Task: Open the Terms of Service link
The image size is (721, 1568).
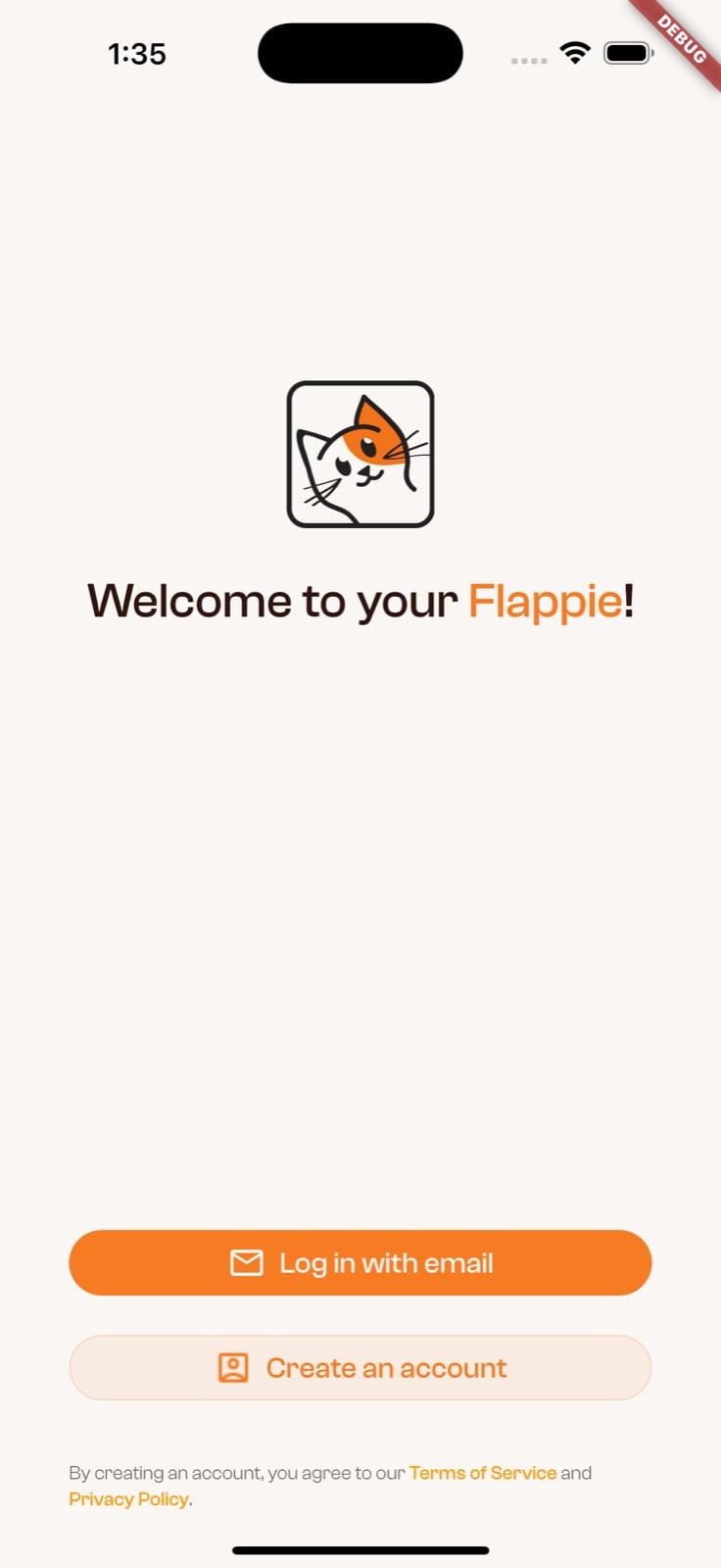Action: 483,1473
